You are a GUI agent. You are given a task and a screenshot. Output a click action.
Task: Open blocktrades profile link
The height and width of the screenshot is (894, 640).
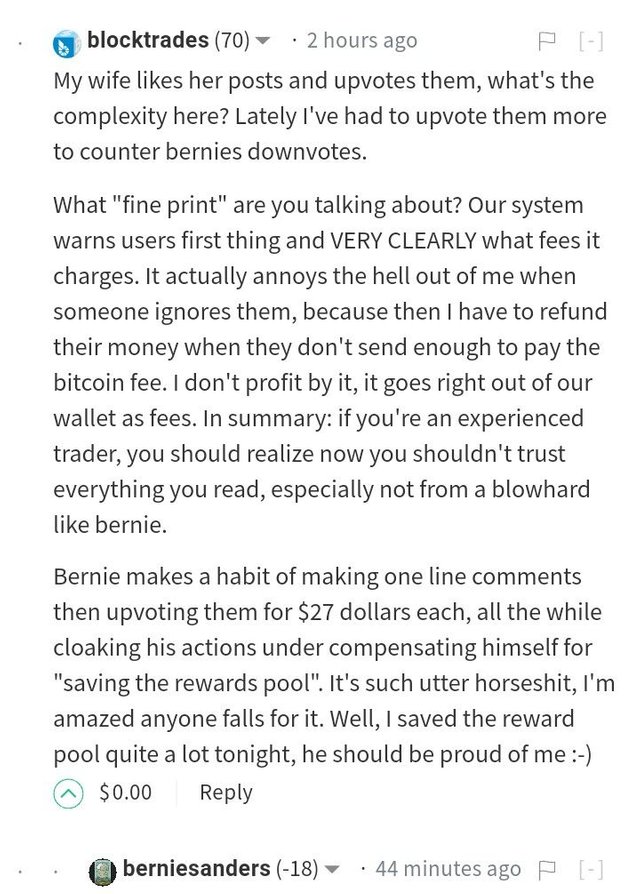148,41
